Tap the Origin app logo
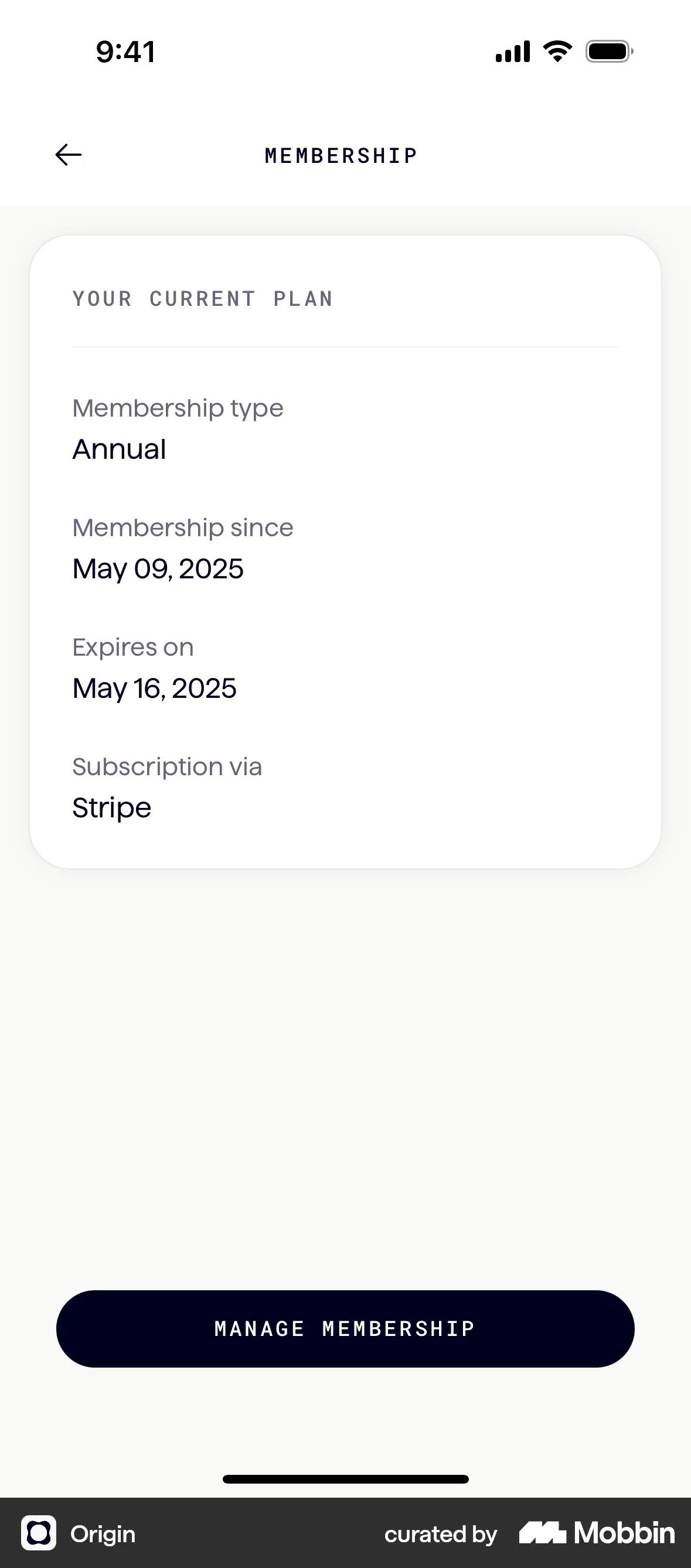 pyautogui.click(x=39, y=1534)
